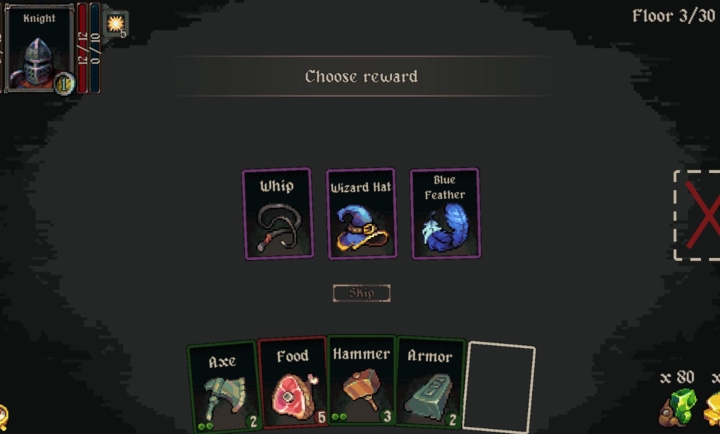Viewport: 720px width, 434px height.
Task: Tap the Axe card in hand
Action: (224, 388)
